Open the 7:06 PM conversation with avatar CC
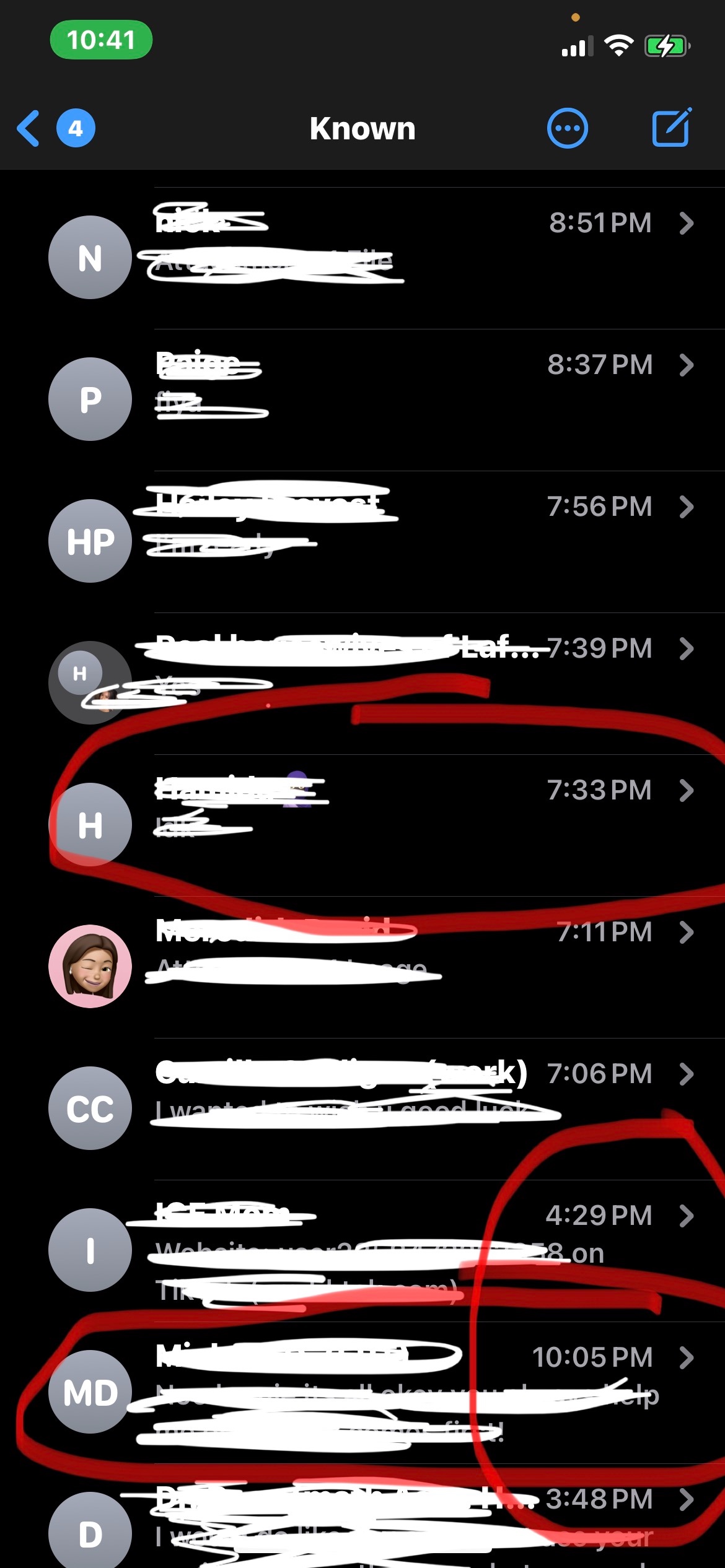The image size is (725, 1568). tap(397, 1108)
